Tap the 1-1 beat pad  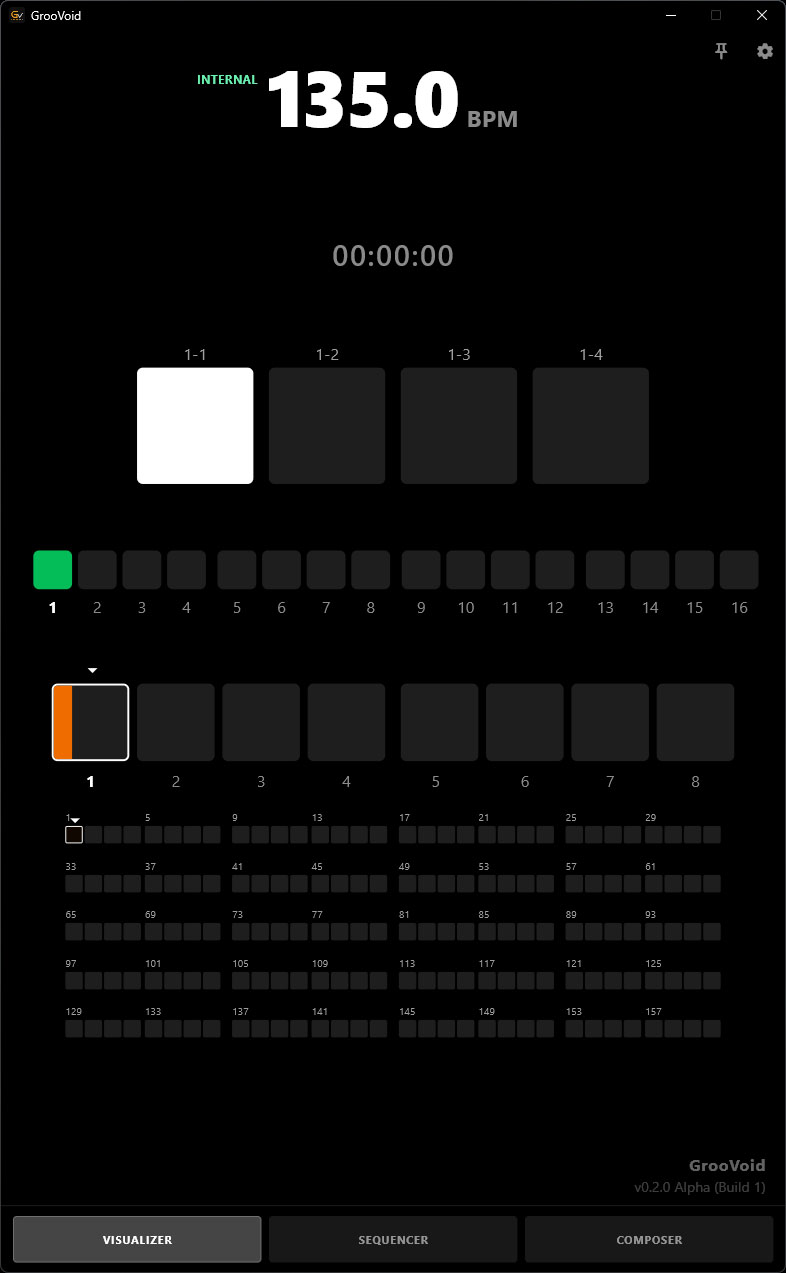195,426
